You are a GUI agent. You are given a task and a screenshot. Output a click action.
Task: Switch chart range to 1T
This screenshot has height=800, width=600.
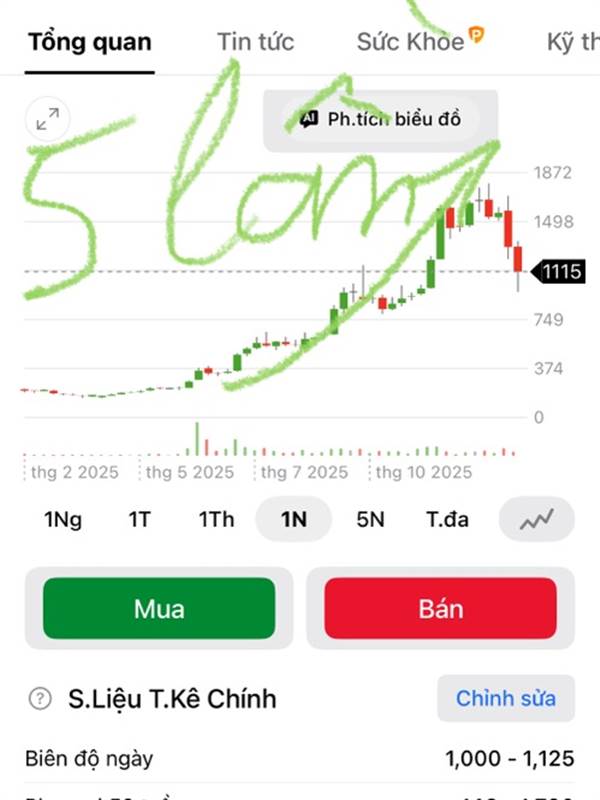coord(139,519)
